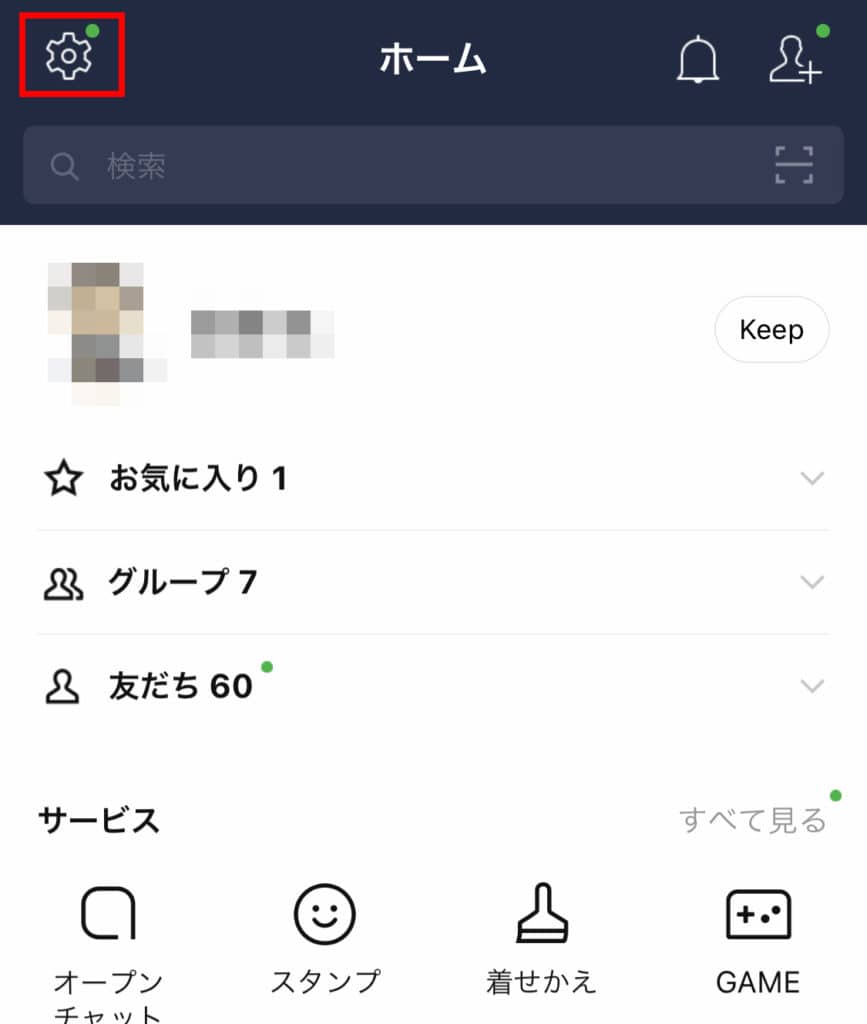This screenshot has width=867, height=1024.
Task: Expand the 友だち list
Action: (x=812, y=686)
